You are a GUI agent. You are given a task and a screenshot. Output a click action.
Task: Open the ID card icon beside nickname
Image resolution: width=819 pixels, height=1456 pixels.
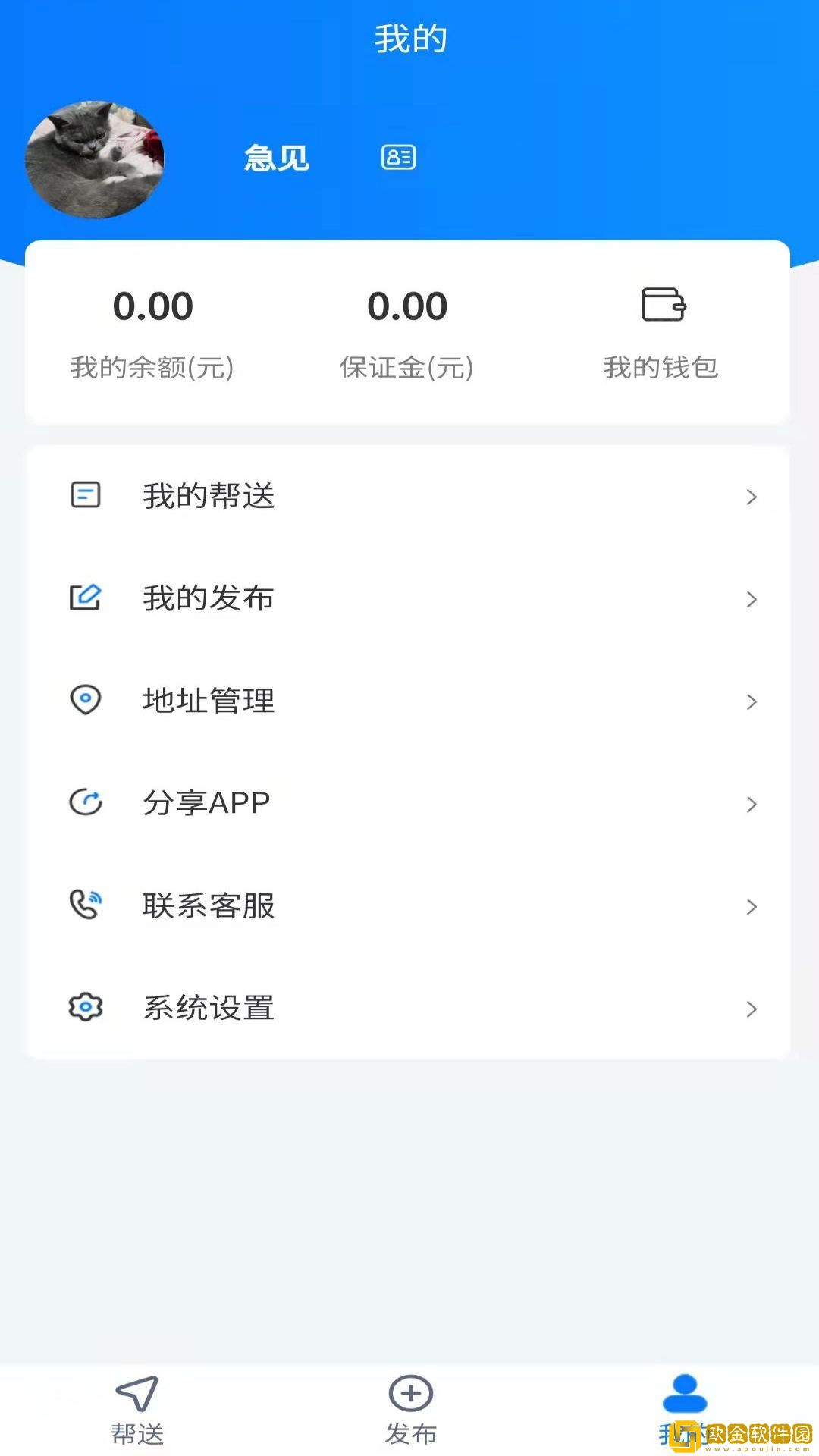(x=400, y=157)
